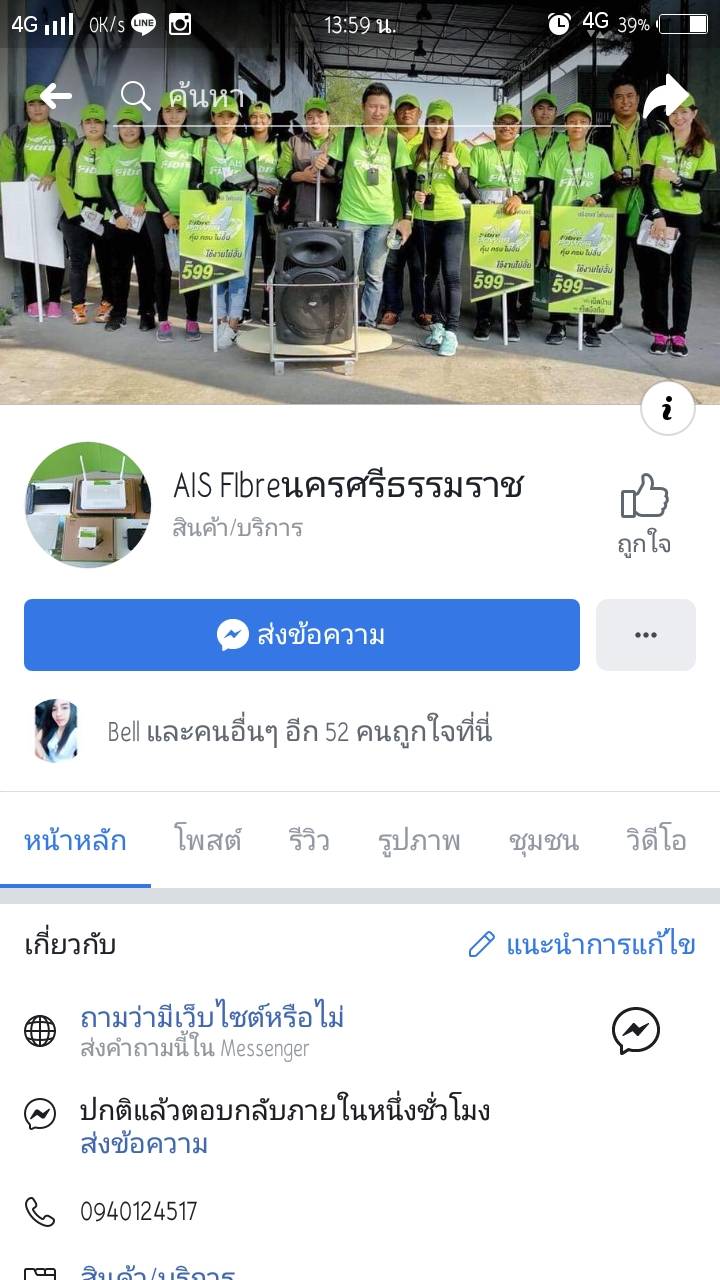720x1280 pixels.
Task: Select the หน้าหลัก tab
Action: [75, 840]
